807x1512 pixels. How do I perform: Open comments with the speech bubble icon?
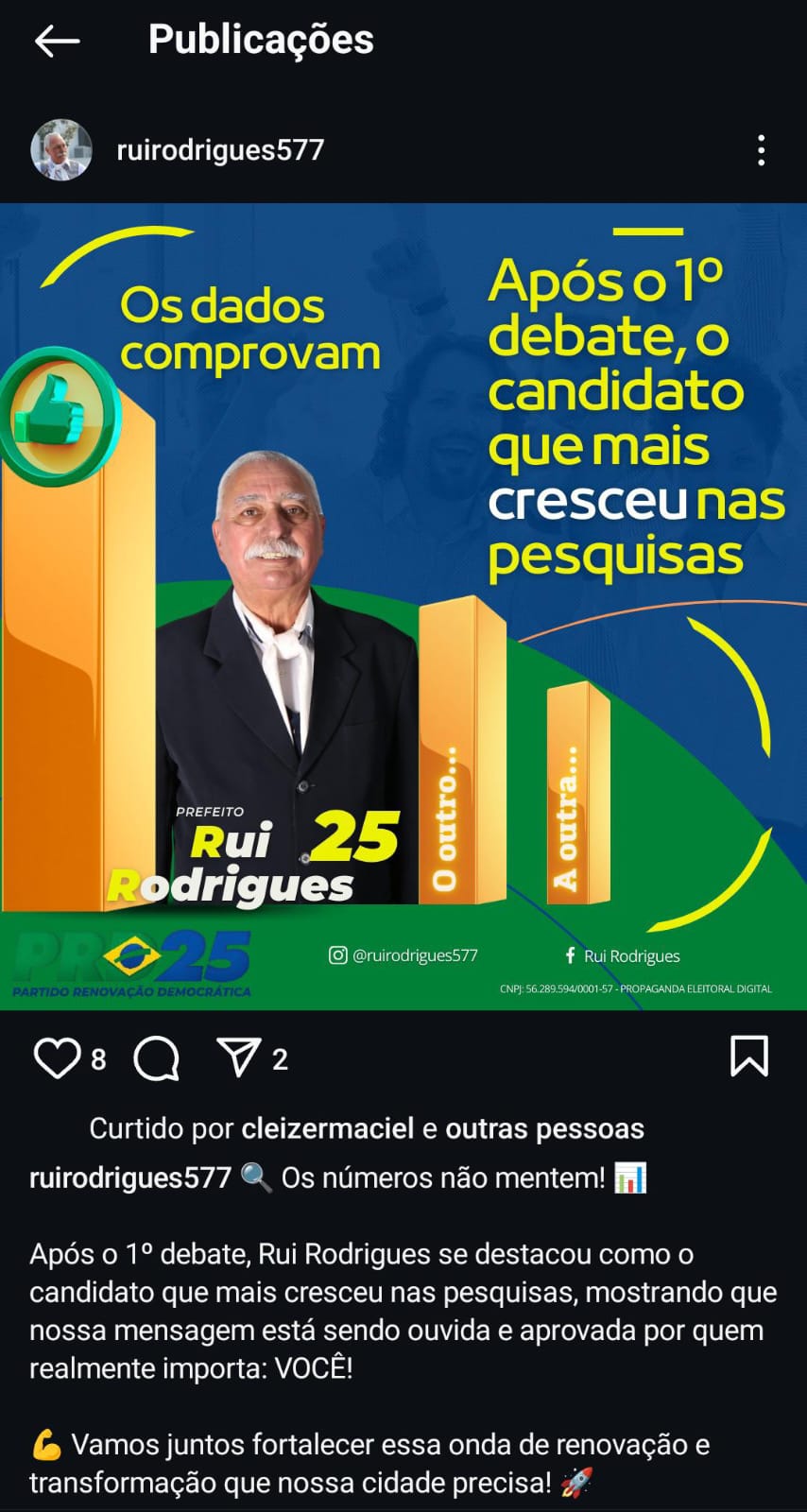click(x=157, y=1057)
